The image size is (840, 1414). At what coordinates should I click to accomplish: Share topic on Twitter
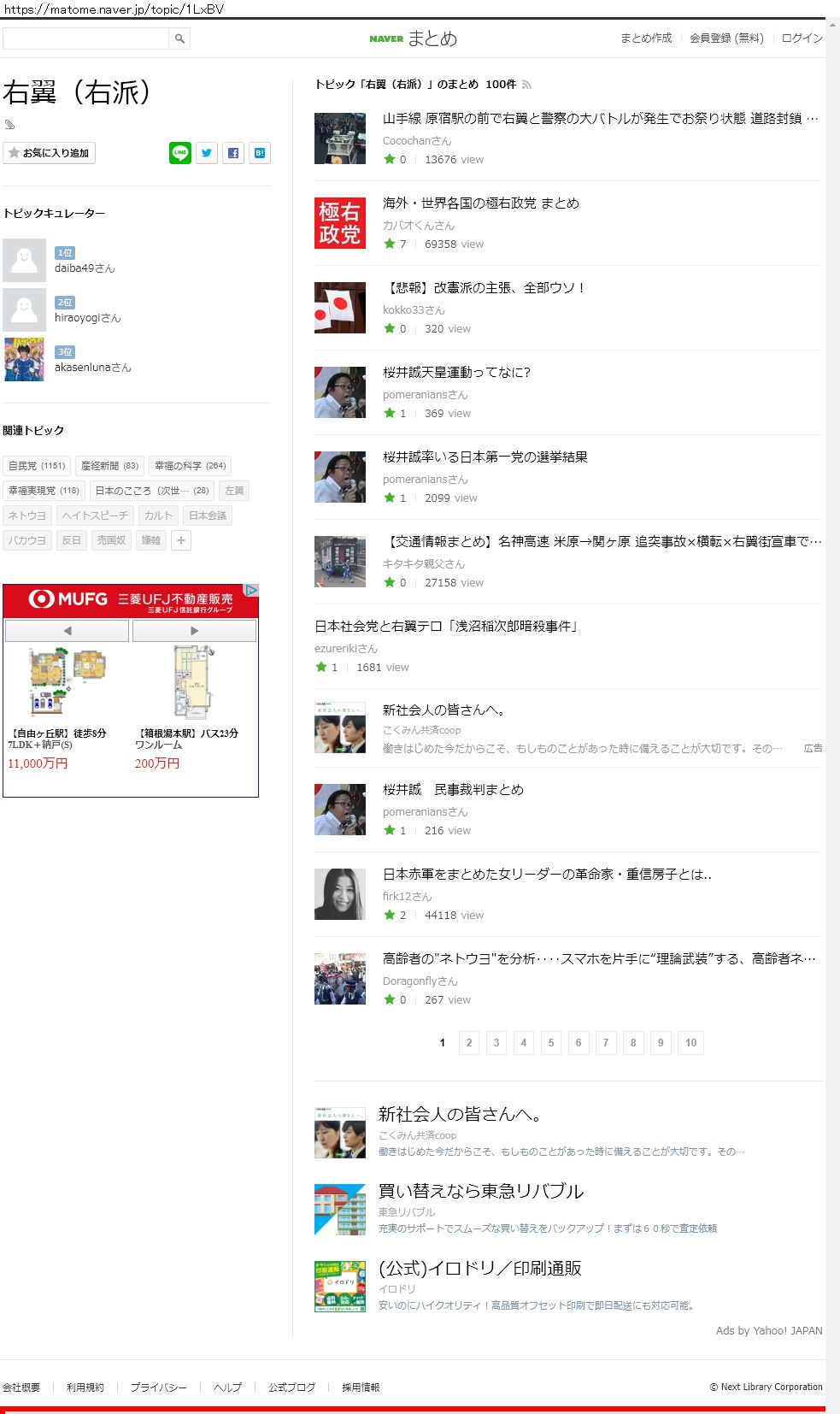click(x=207, y=153)
